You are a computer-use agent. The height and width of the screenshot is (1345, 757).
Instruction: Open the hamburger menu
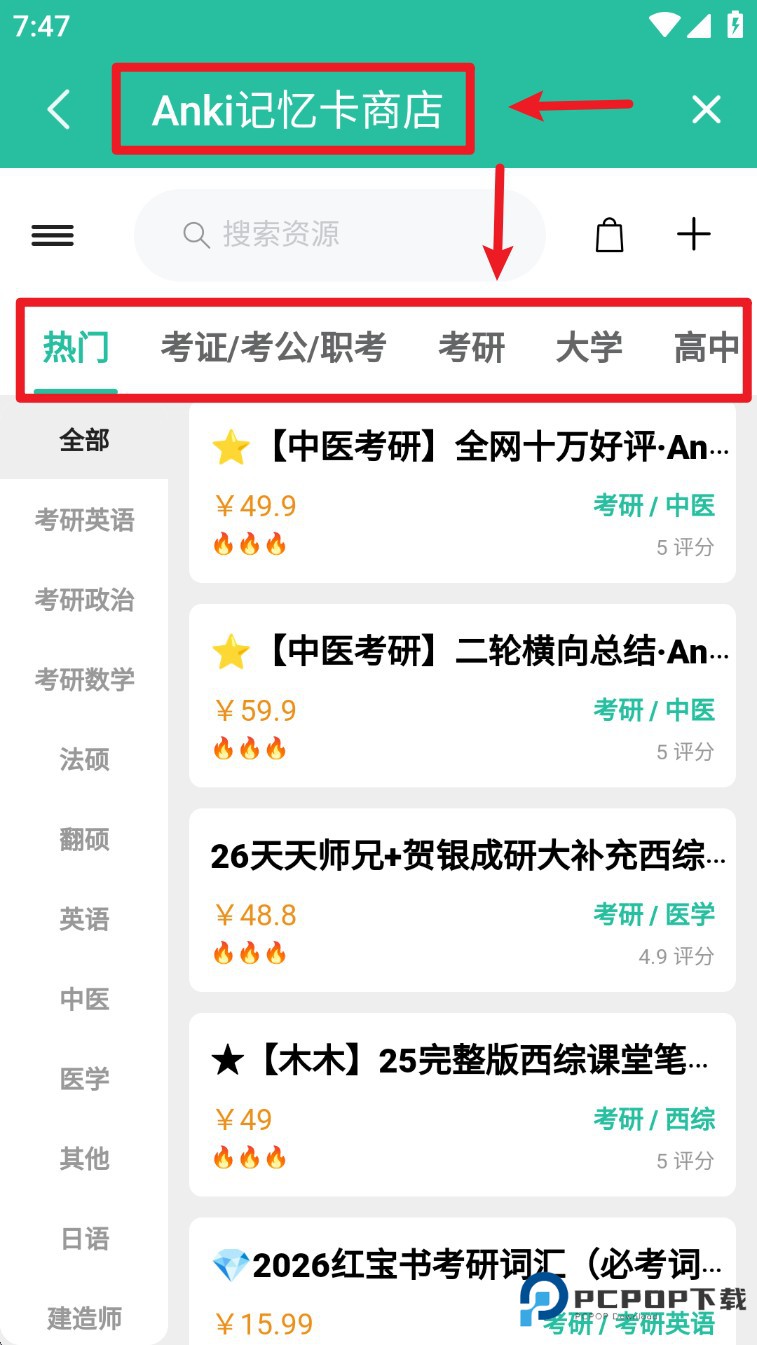pos(52,235)
